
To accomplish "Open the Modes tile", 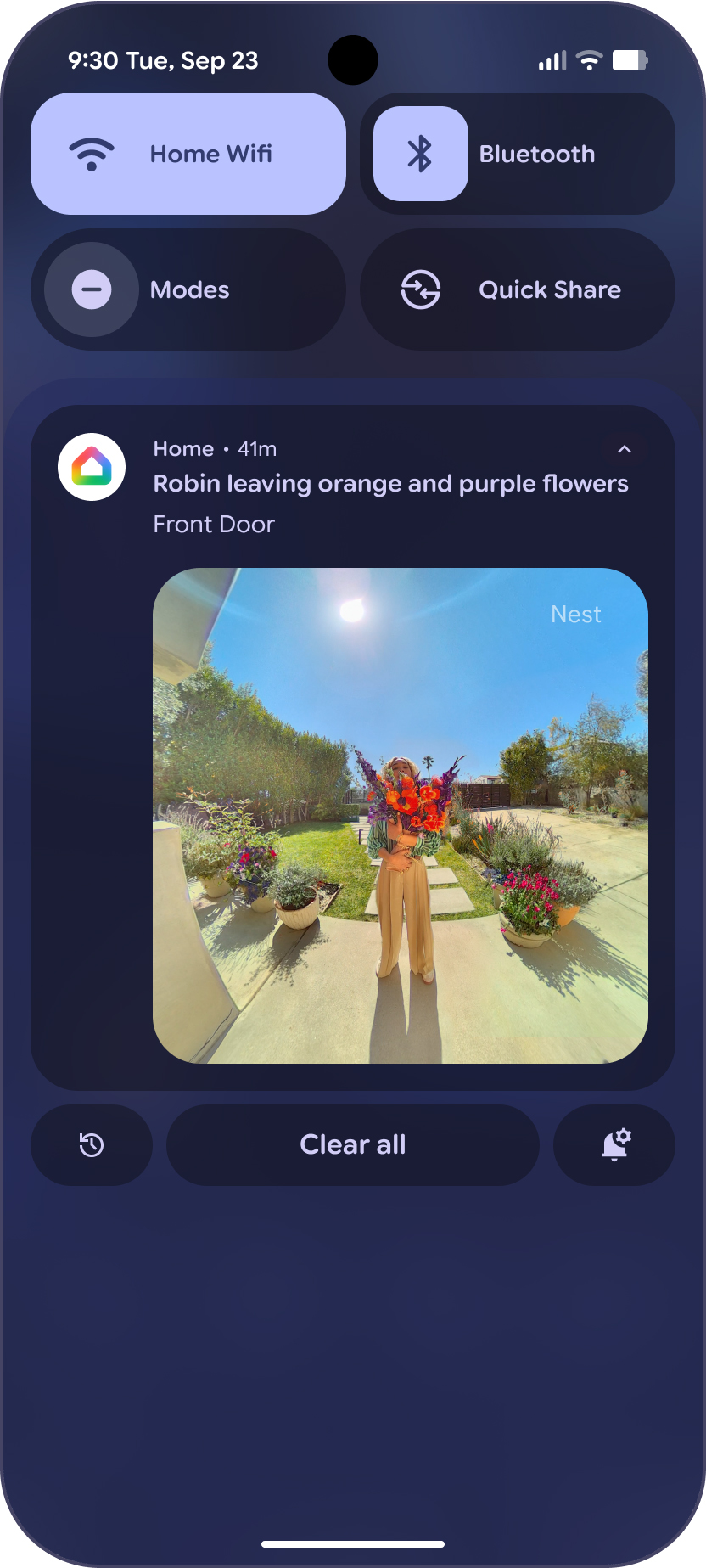I will pos(188,289).
